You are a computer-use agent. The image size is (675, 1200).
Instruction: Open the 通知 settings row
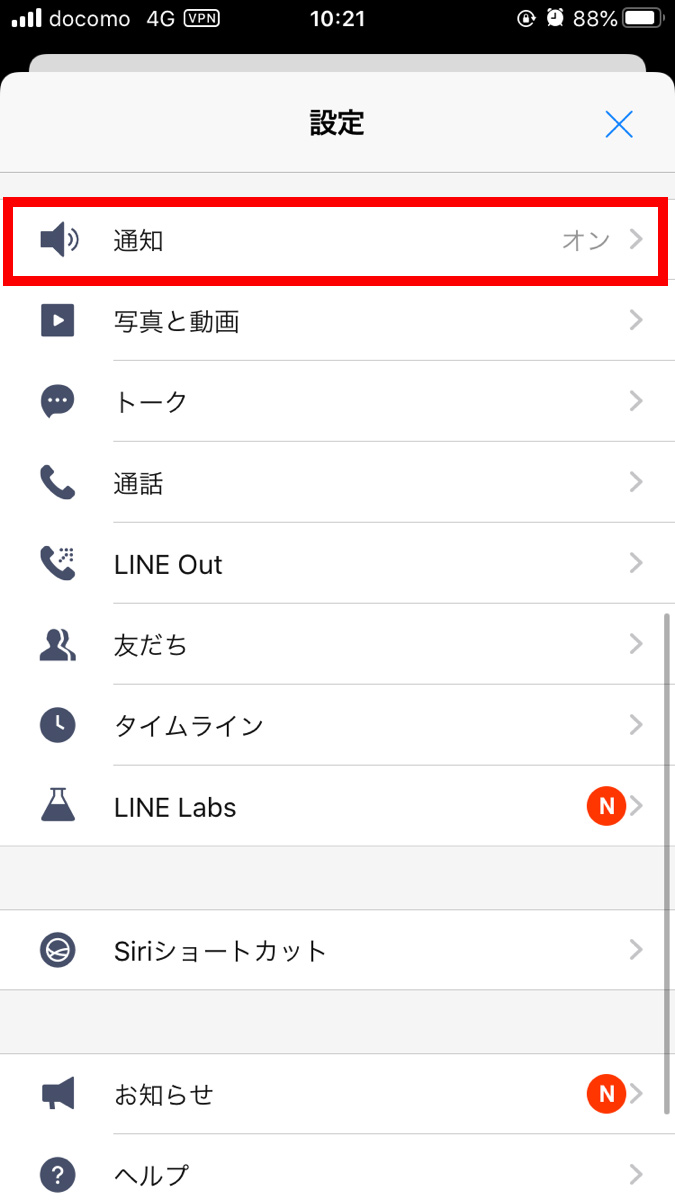pyautogui.click(x=337, y=240)
